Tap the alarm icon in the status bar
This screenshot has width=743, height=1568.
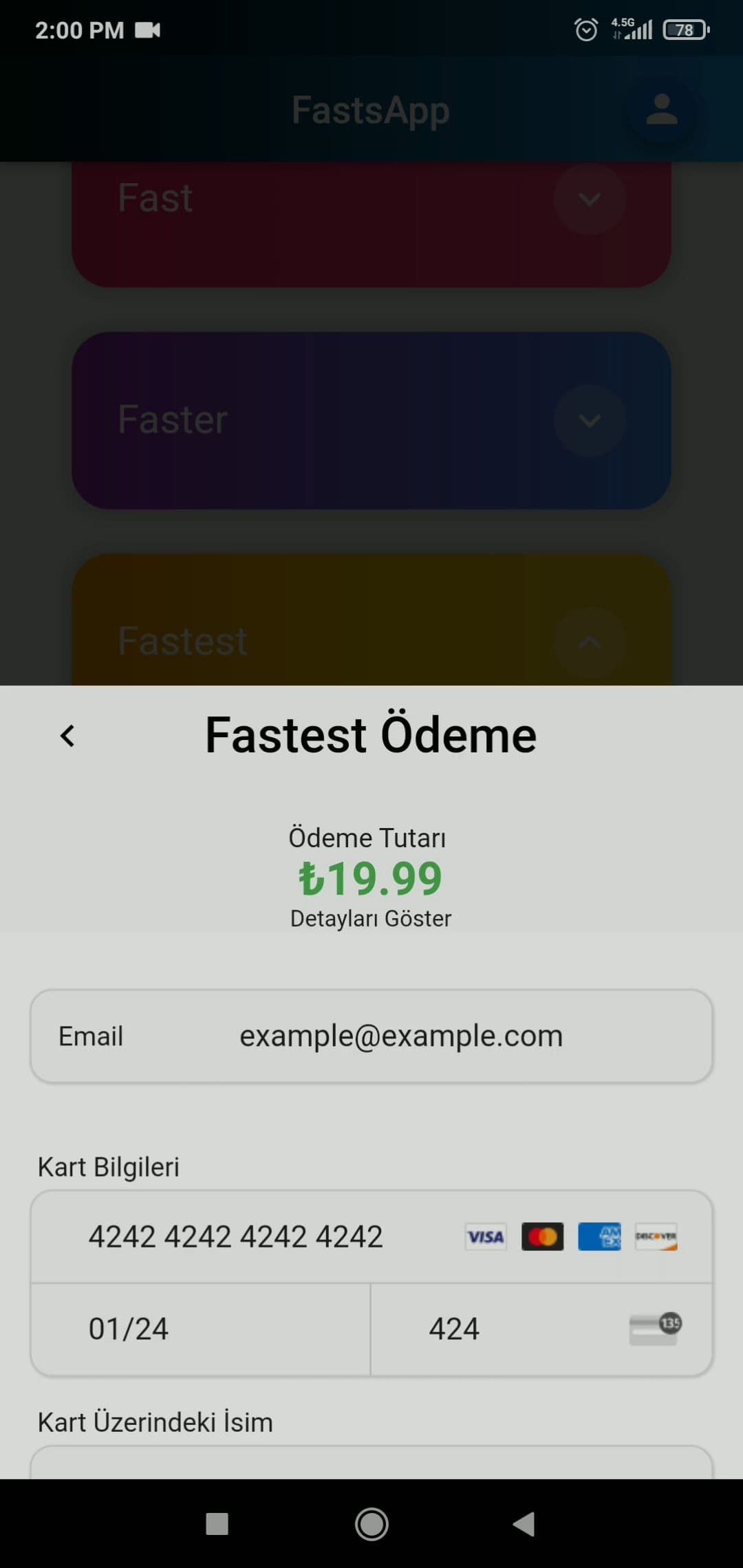coord(585,30)
